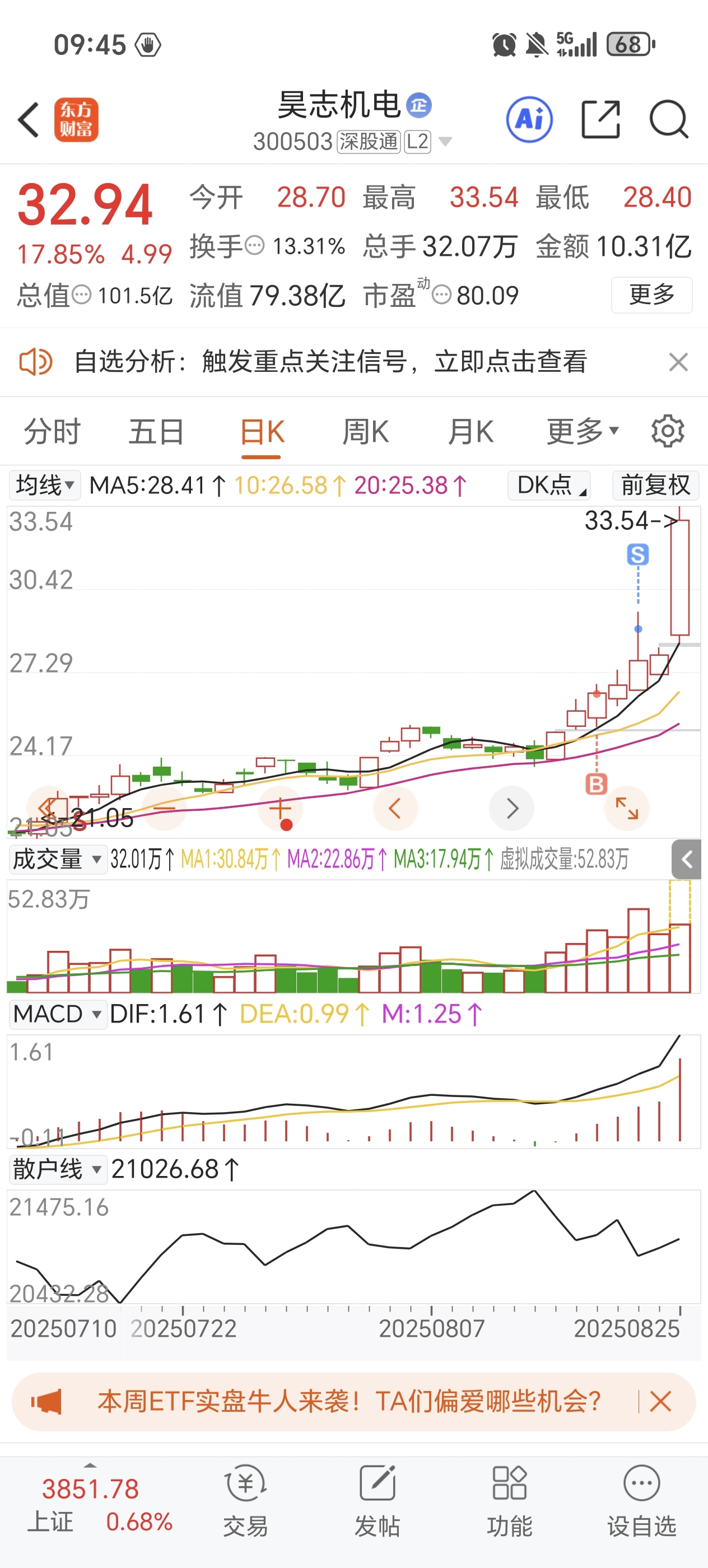Open the Ai assistant icon
Screen dimensions: 708x1568
pos(530,119)
